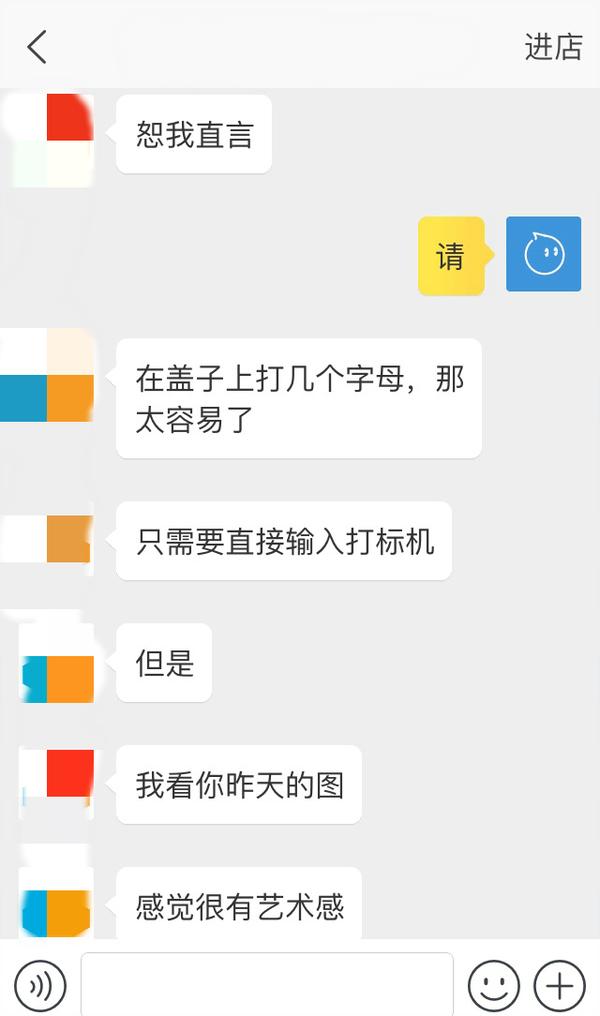
Task: Go back using the top-left arrow
Action: pos(37,47)
